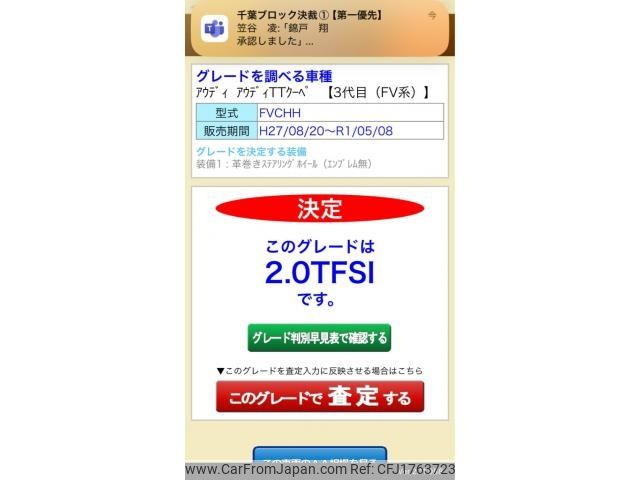Open the Teams notification banner
The image size is (640, 480).
coord(320,29)
